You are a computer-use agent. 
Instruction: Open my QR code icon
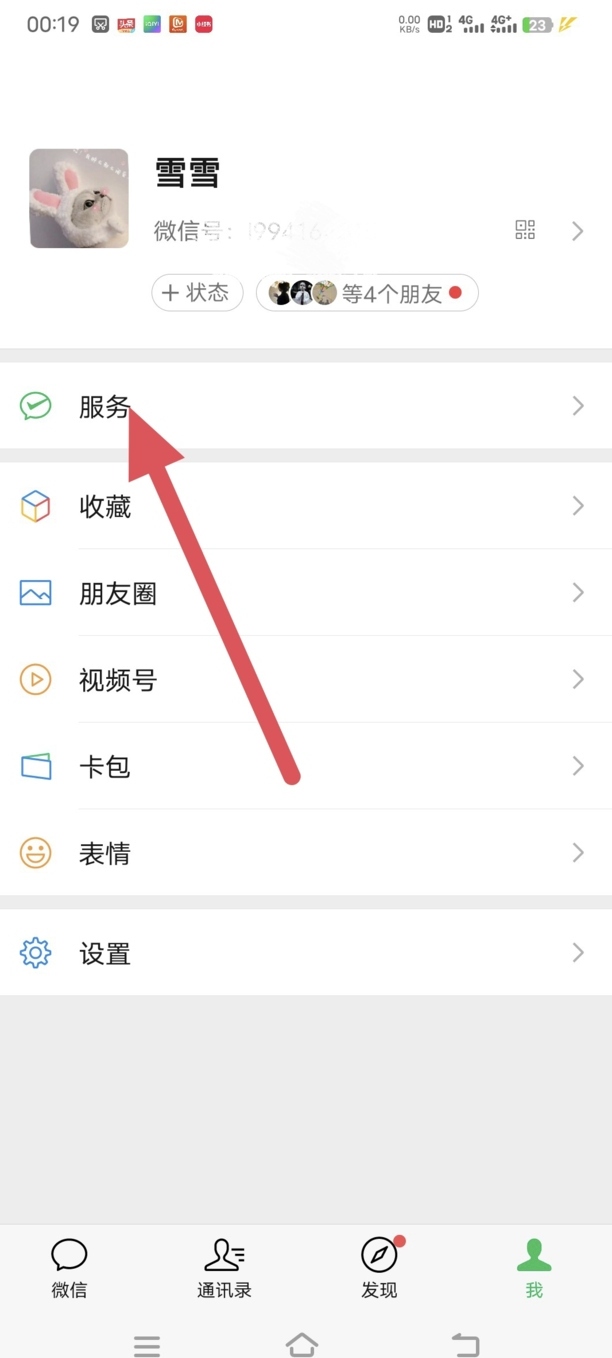(x=526, y=231)
